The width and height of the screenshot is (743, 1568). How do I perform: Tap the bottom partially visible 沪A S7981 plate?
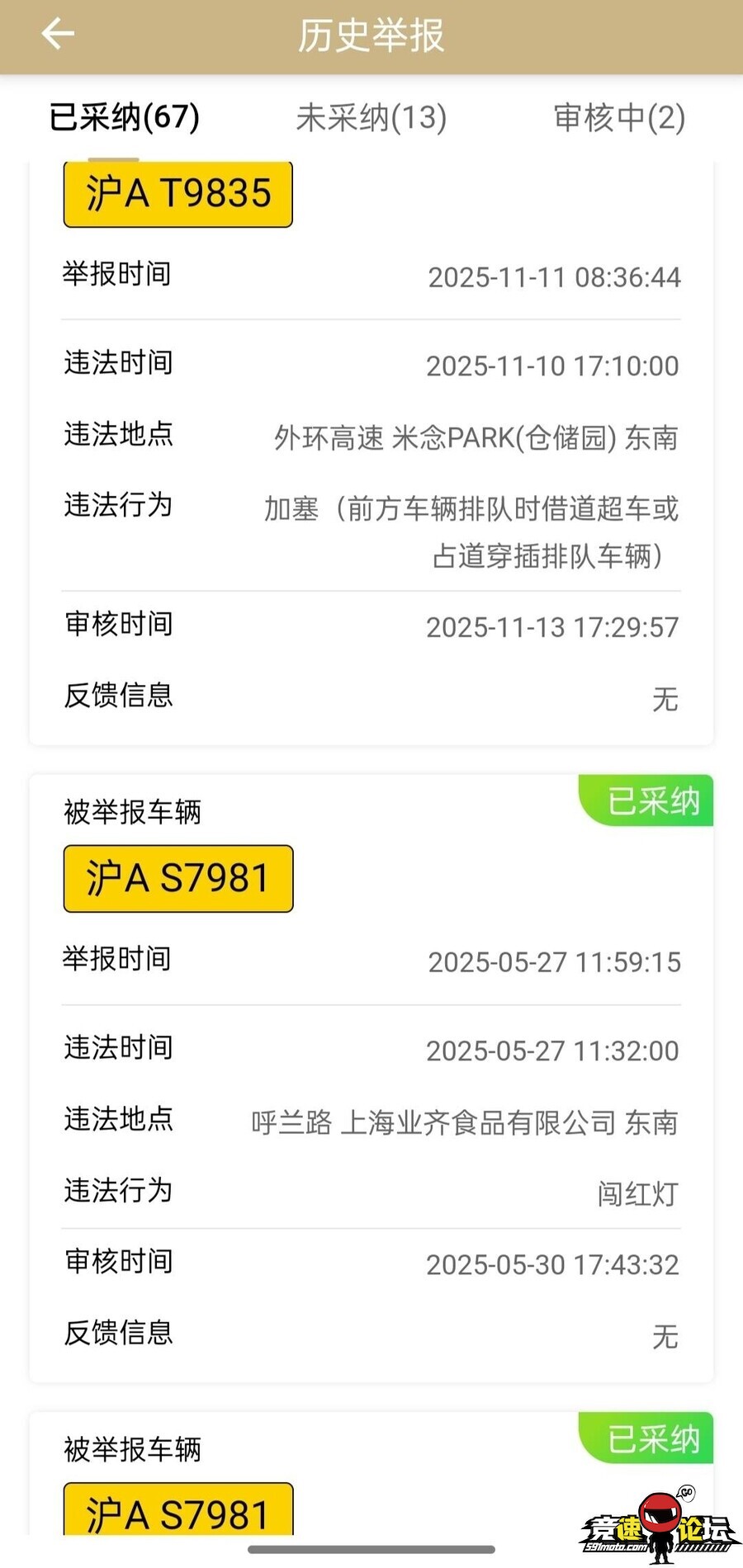177,1514
